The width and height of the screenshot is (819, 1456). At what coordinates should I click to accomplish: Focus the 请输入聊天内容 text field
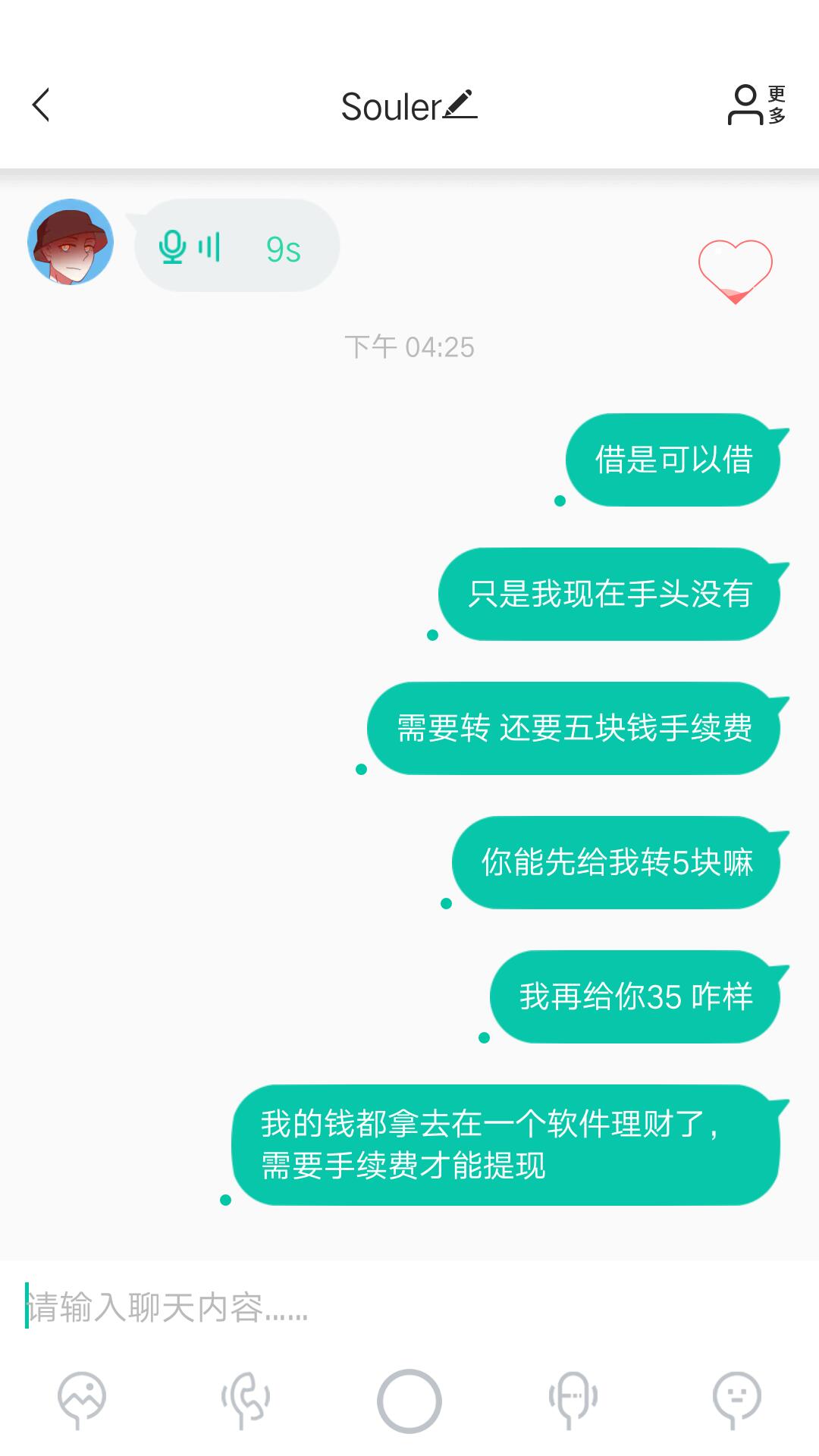[x=409, y=1307]
